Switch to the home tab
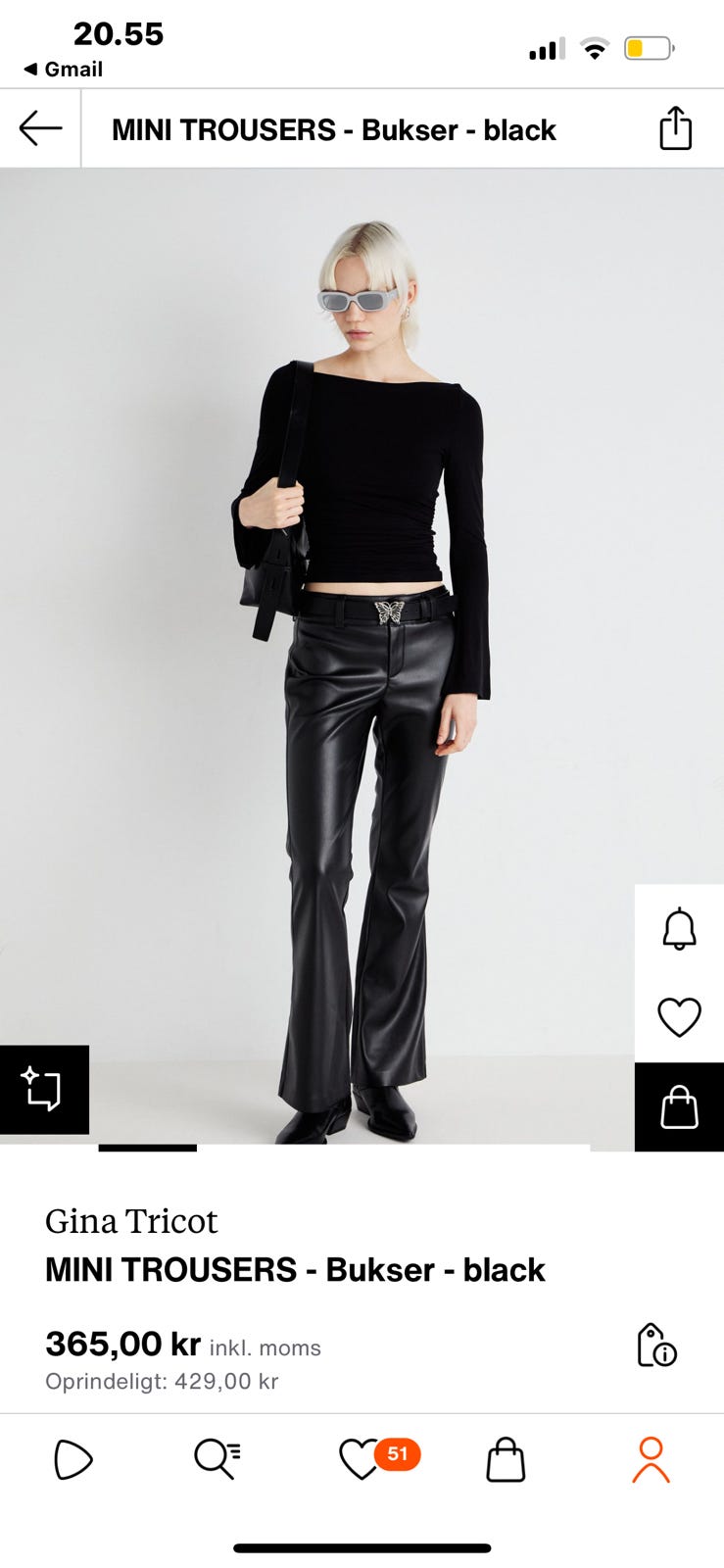The width and height of the screenshot is (724, 1568). (x=72, y=1459)
